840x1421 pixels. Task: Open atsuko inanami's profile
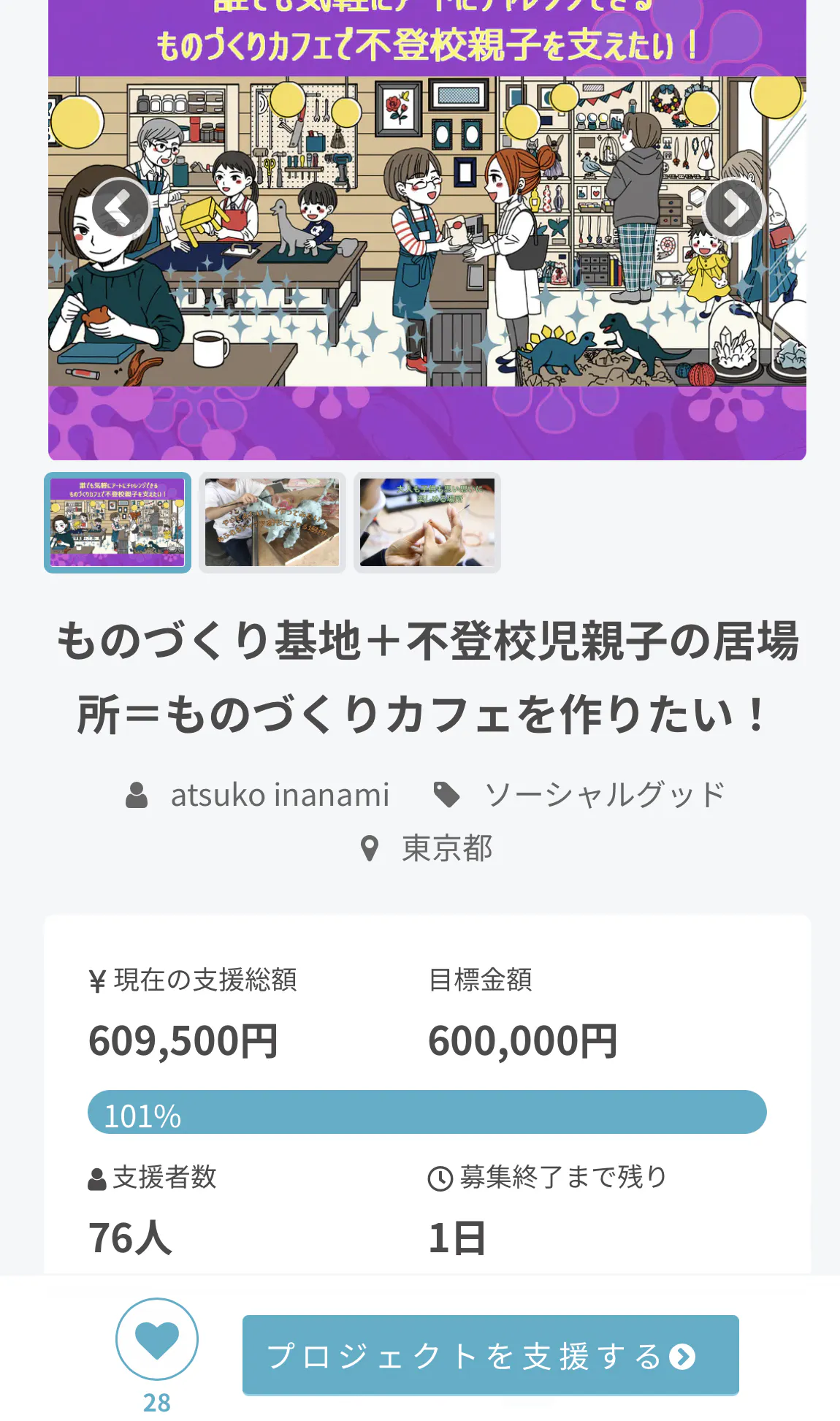coord(279,795)
